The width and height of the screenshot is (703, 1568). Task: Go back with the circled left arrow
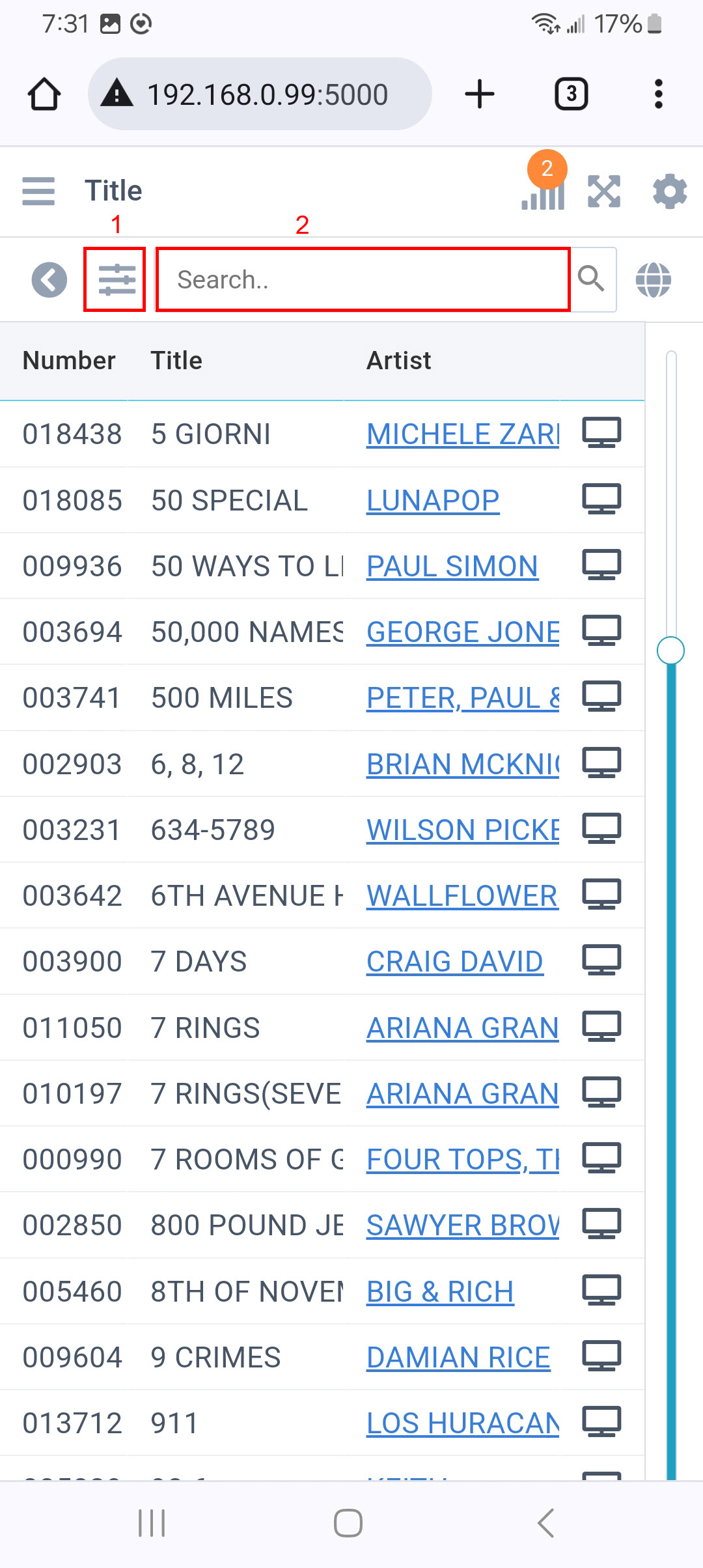pos(49,280)
